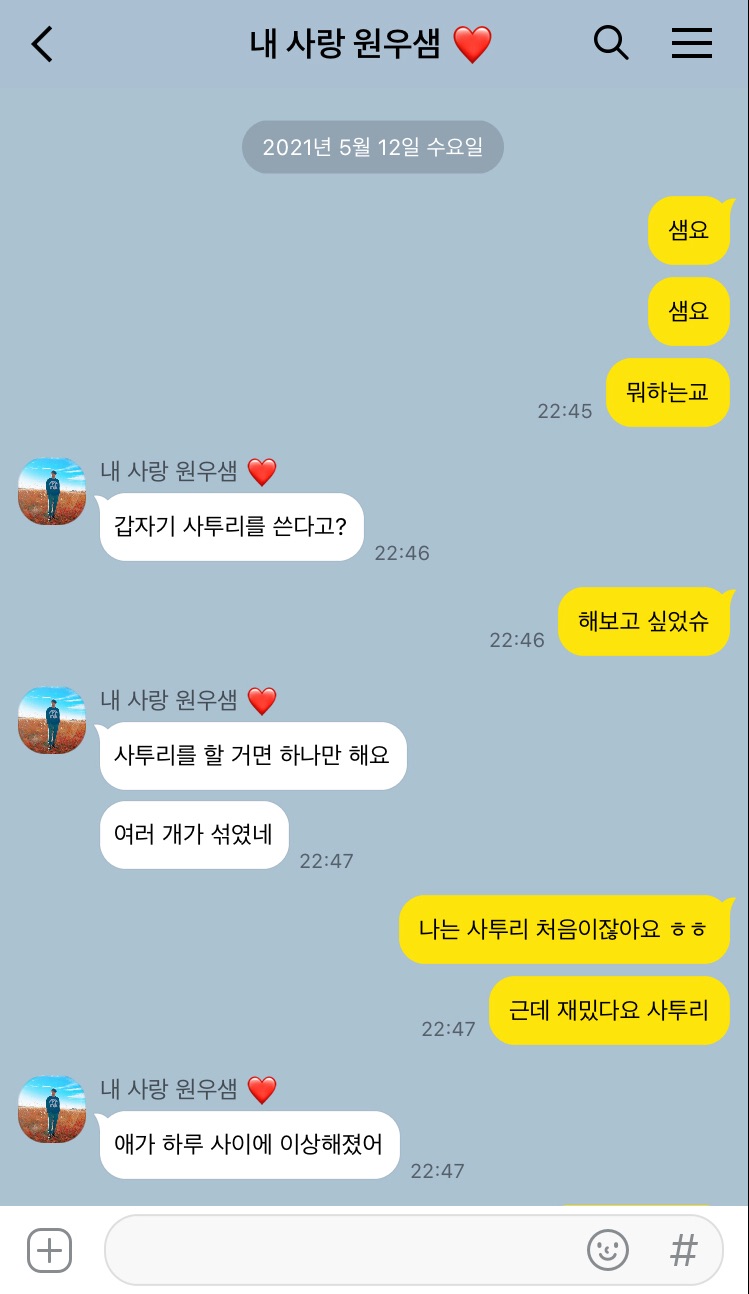
Task: Select the white bubble 여러 개가 섞였네
Action: pyautogui.click(x=193, y=834)
